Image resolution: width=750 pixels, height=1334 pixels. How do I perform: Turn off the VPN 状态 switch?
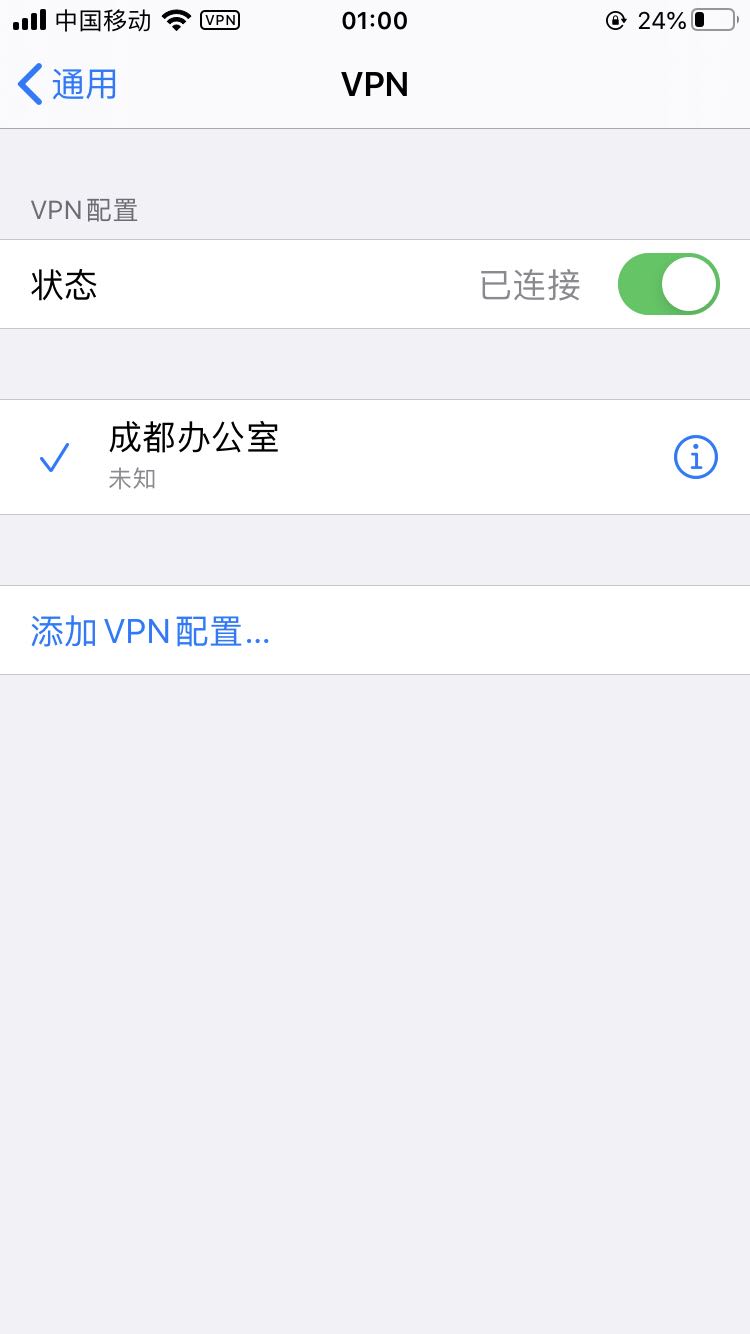(668, 284)
